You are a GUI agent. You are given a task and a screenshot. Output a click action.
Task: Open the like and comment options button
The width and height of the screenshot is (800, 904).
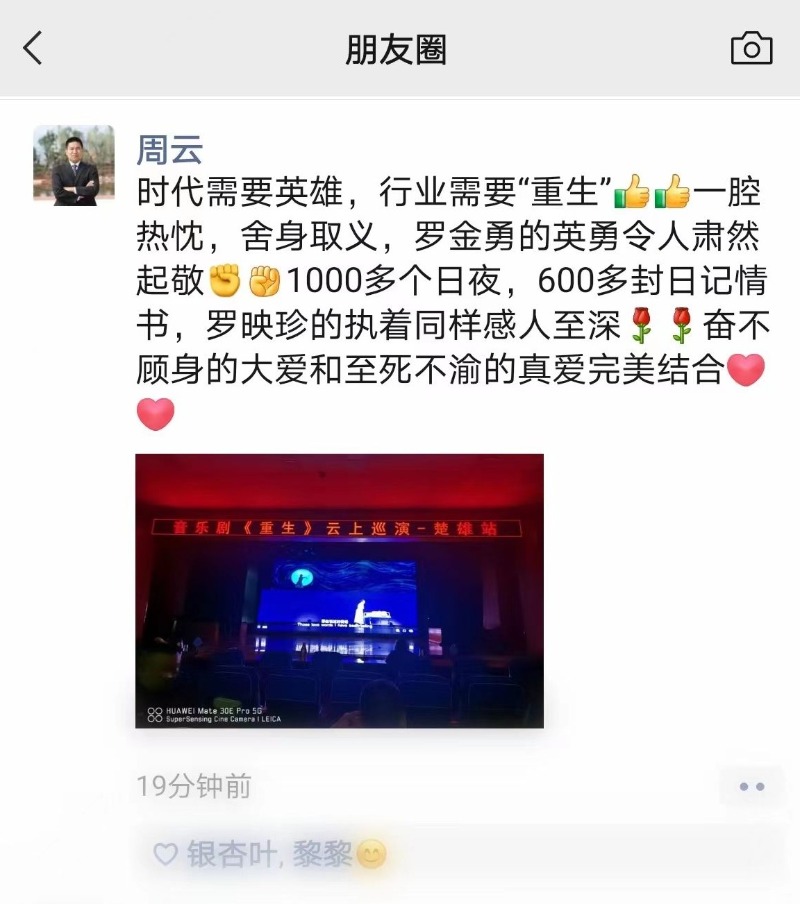click(x=751, y=786)
